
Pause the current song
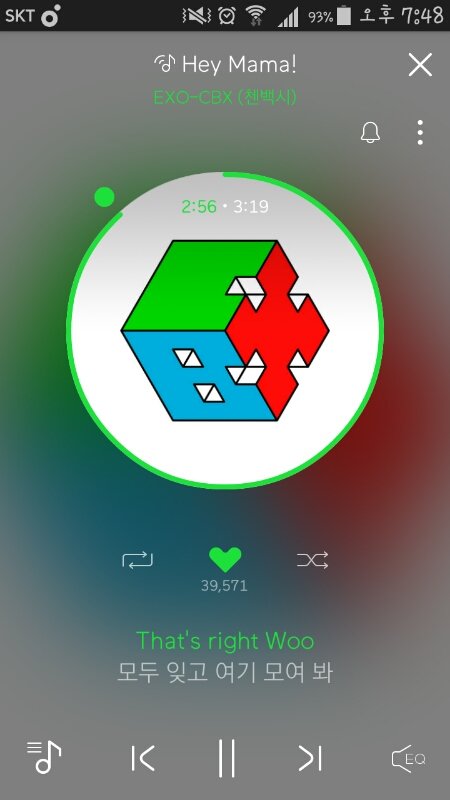coord(226,758)
